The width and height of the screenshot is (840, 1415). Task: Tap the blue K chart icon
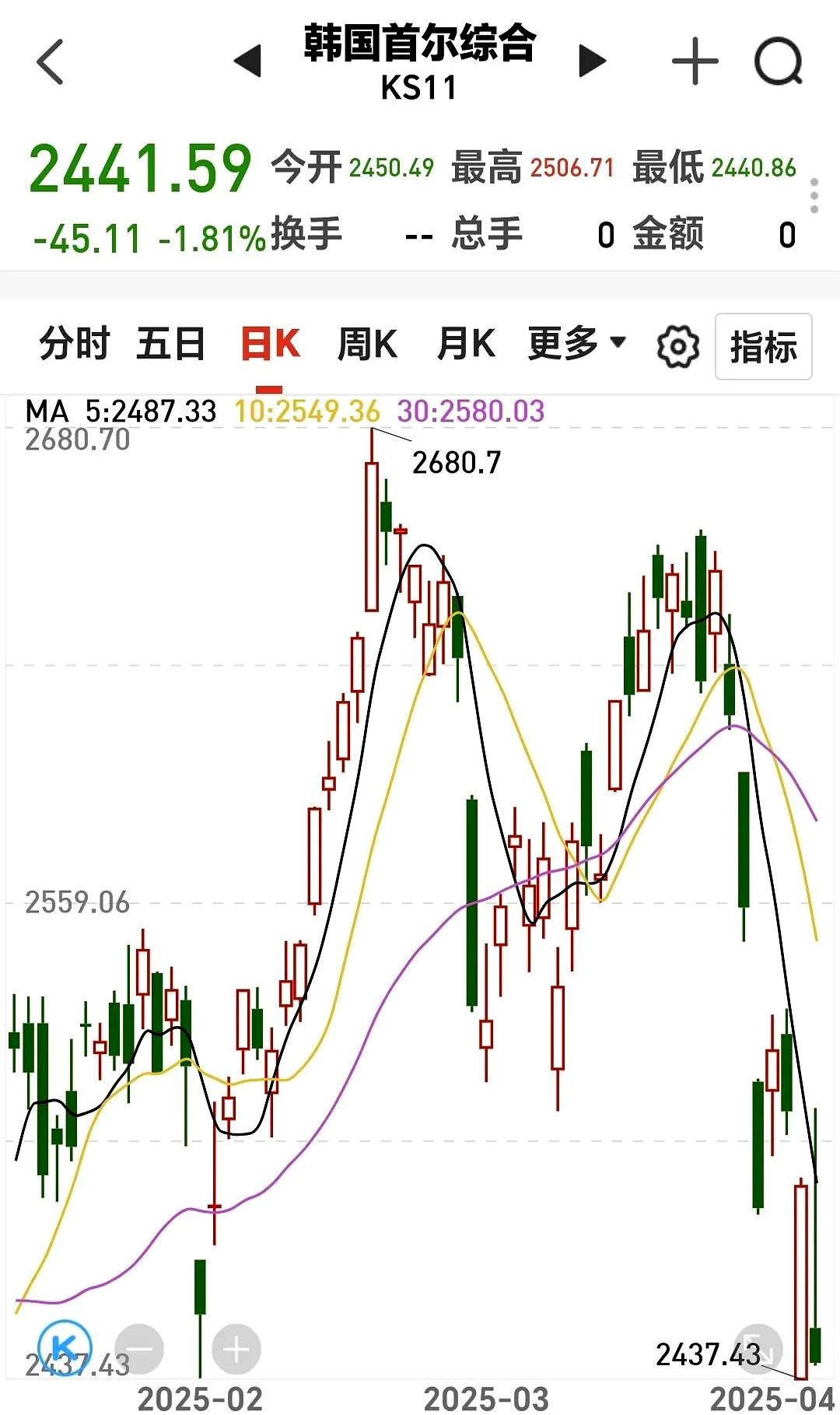65,1347
